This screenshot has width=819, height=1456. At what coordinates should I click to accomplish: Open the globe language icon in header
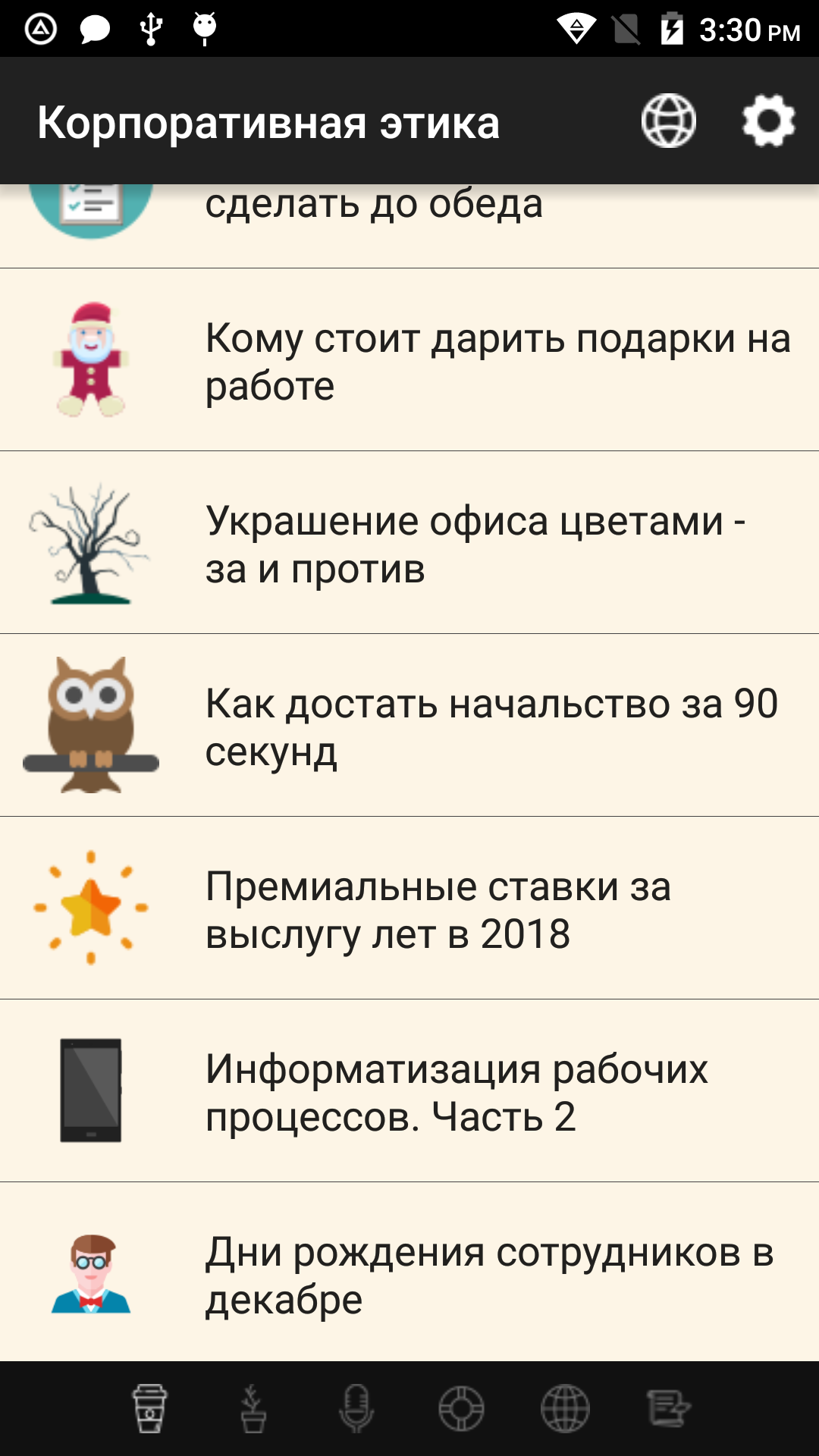point(668,121)
